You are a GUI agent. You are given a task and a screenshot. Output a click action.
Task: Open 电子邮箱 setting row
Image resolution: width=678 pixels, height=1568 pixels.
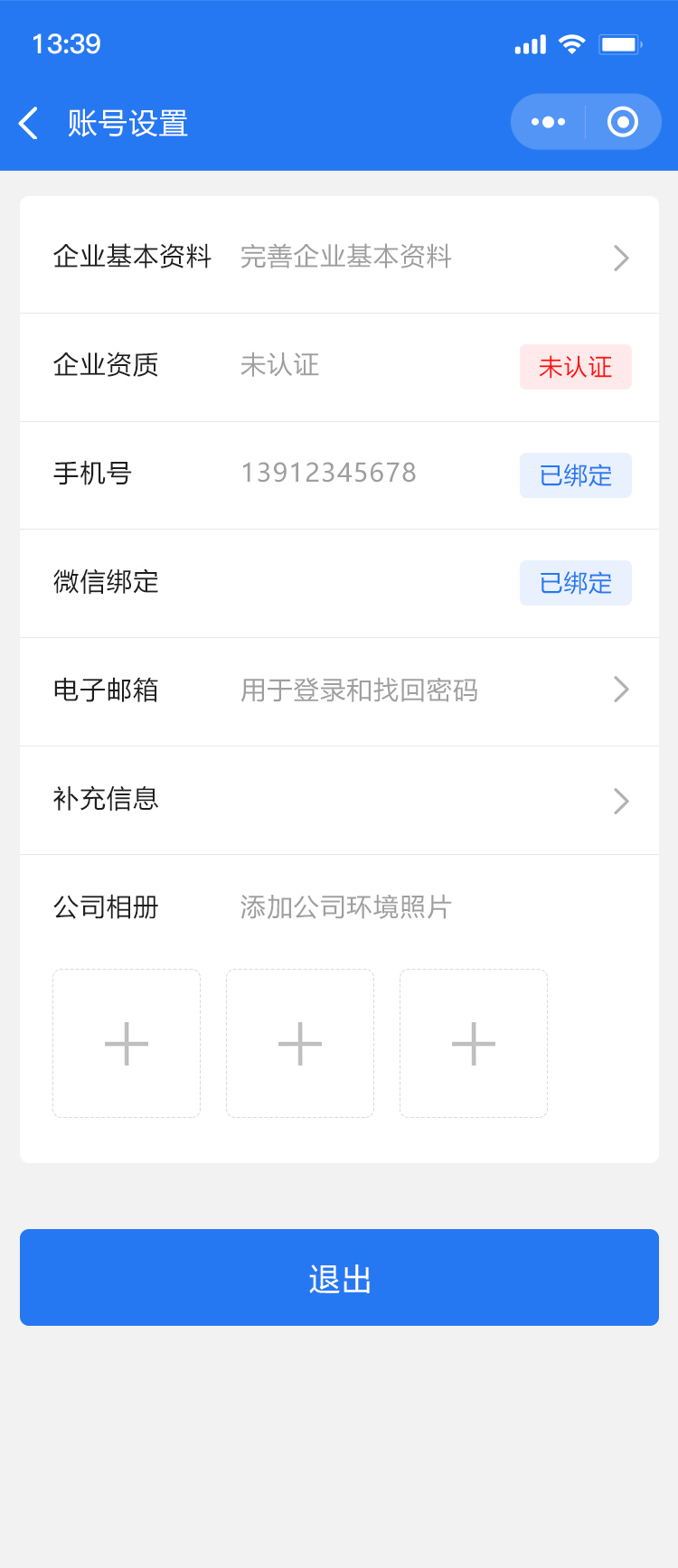(339, 691)
